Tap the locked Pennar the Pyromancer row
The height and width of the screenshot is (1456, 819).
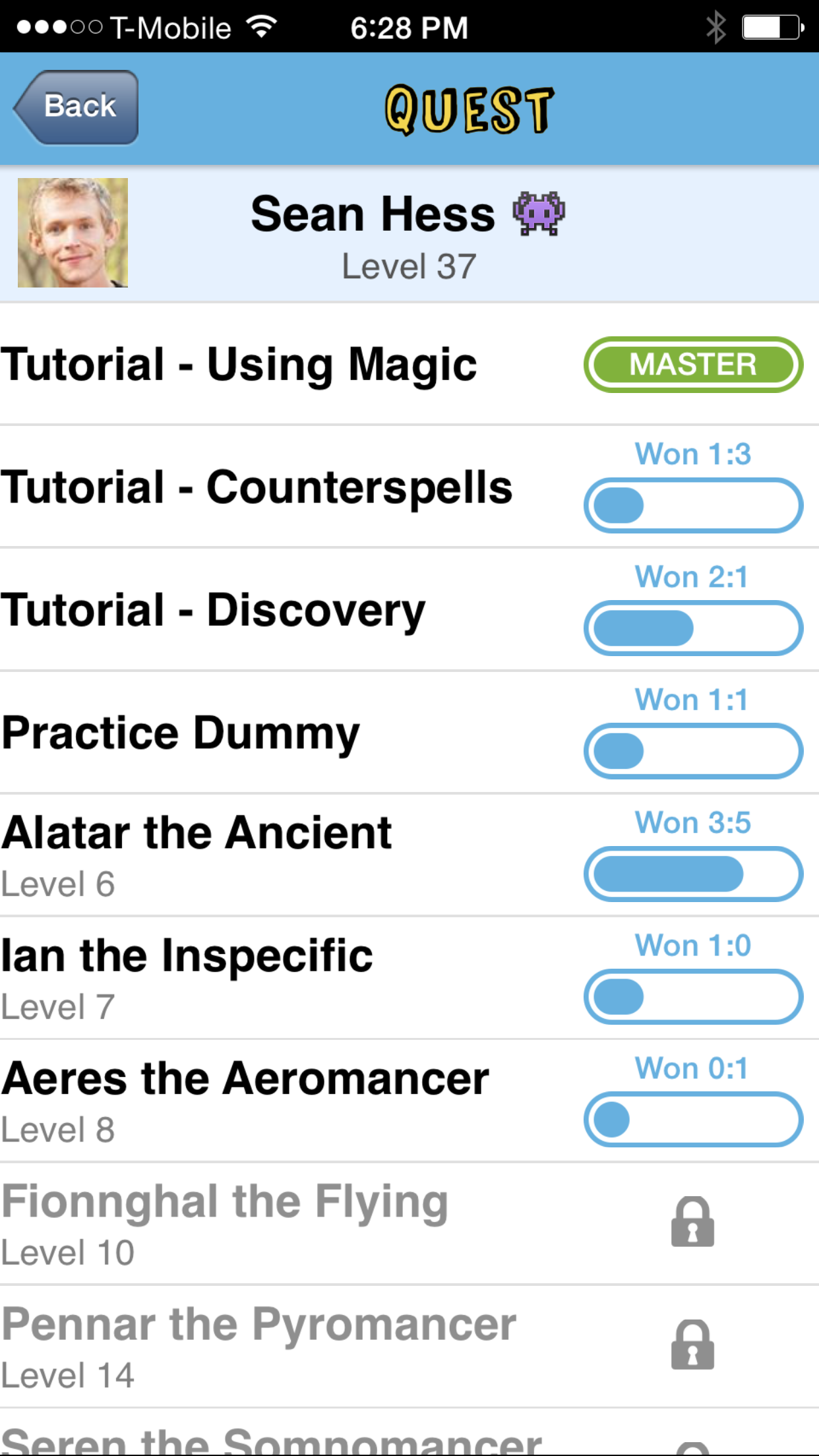click(409, 1347)
